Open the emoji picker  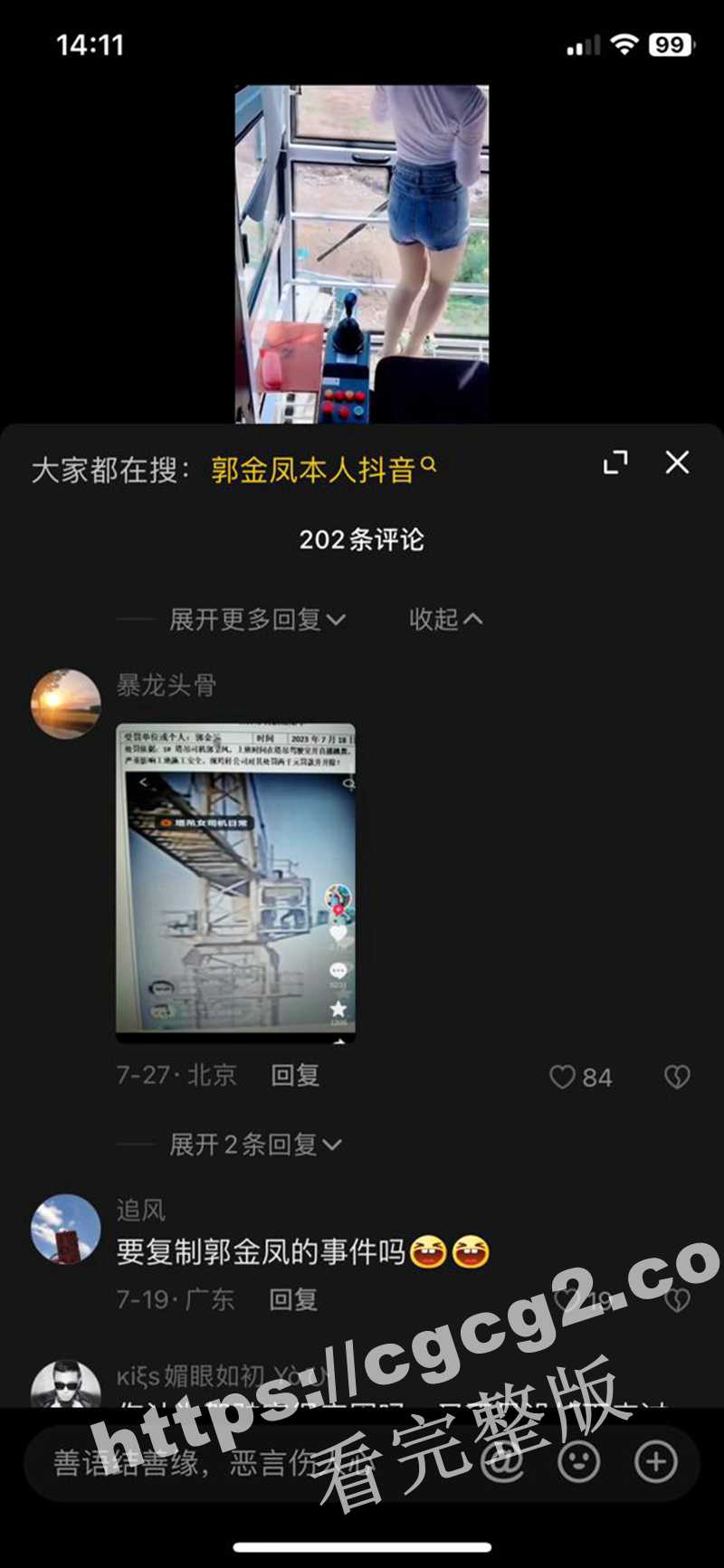tap(579, 1462)
